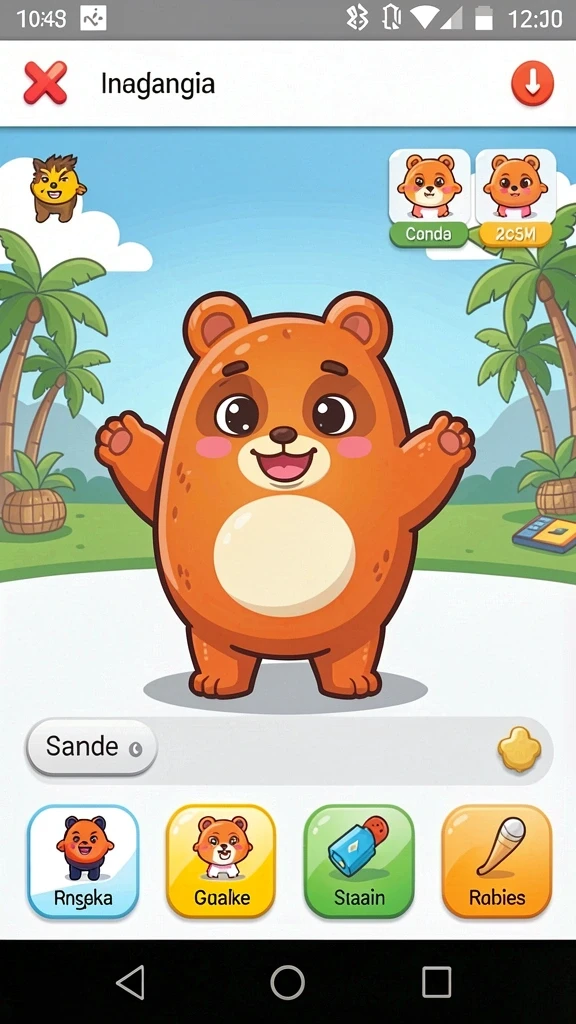576x1024 pixels.
Task: Go back with the system back button
Action: (131, 982)
